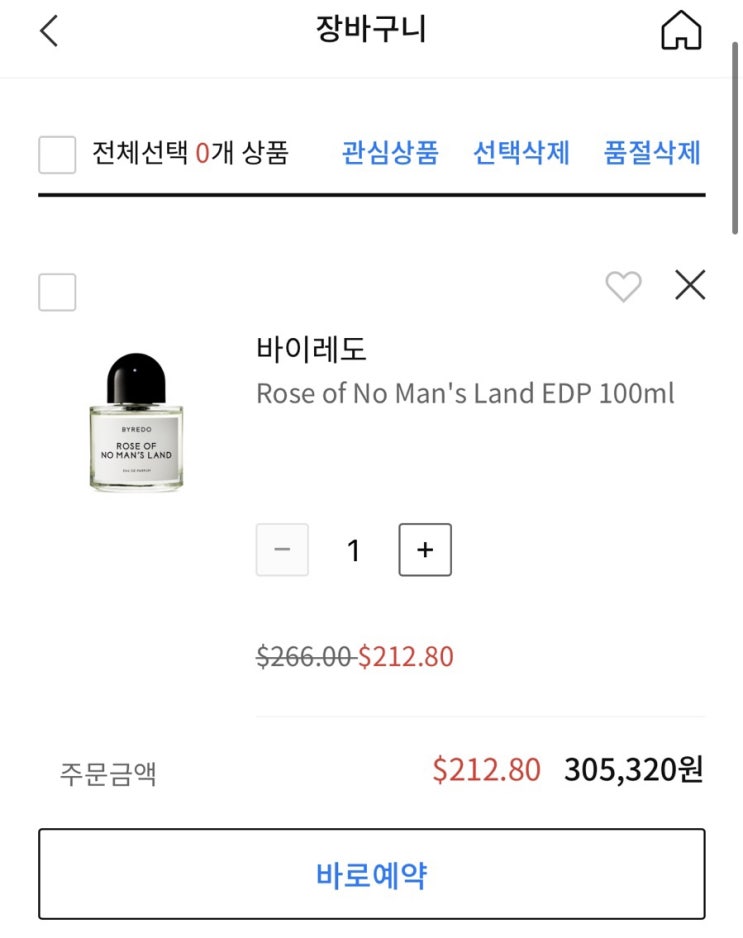Decrease quantity with the minus button

coord(282,550)
